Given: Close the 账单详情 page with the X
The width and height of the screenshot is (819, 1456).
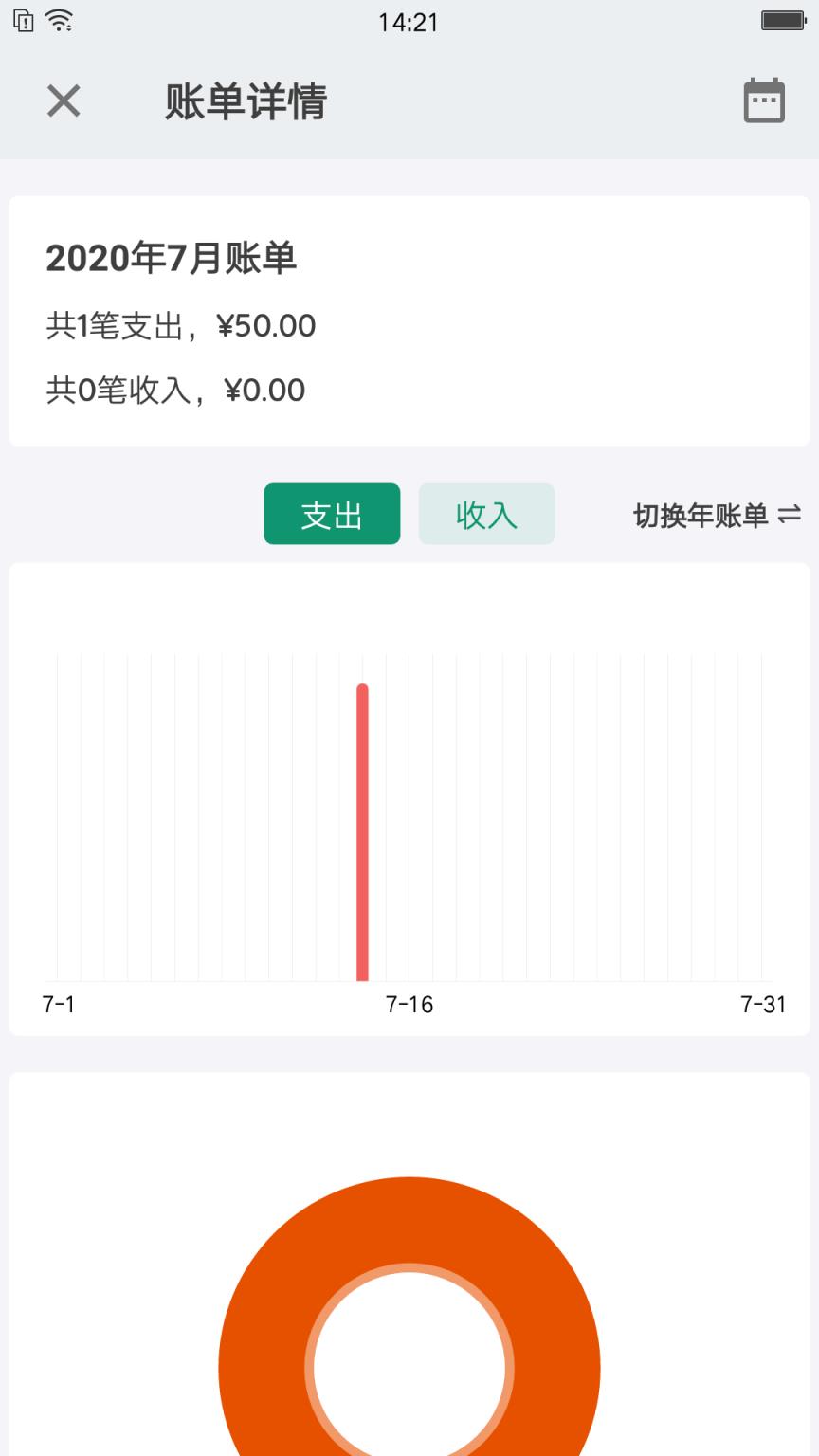Looking at the screenshot, I should click(x=63, y=100).
